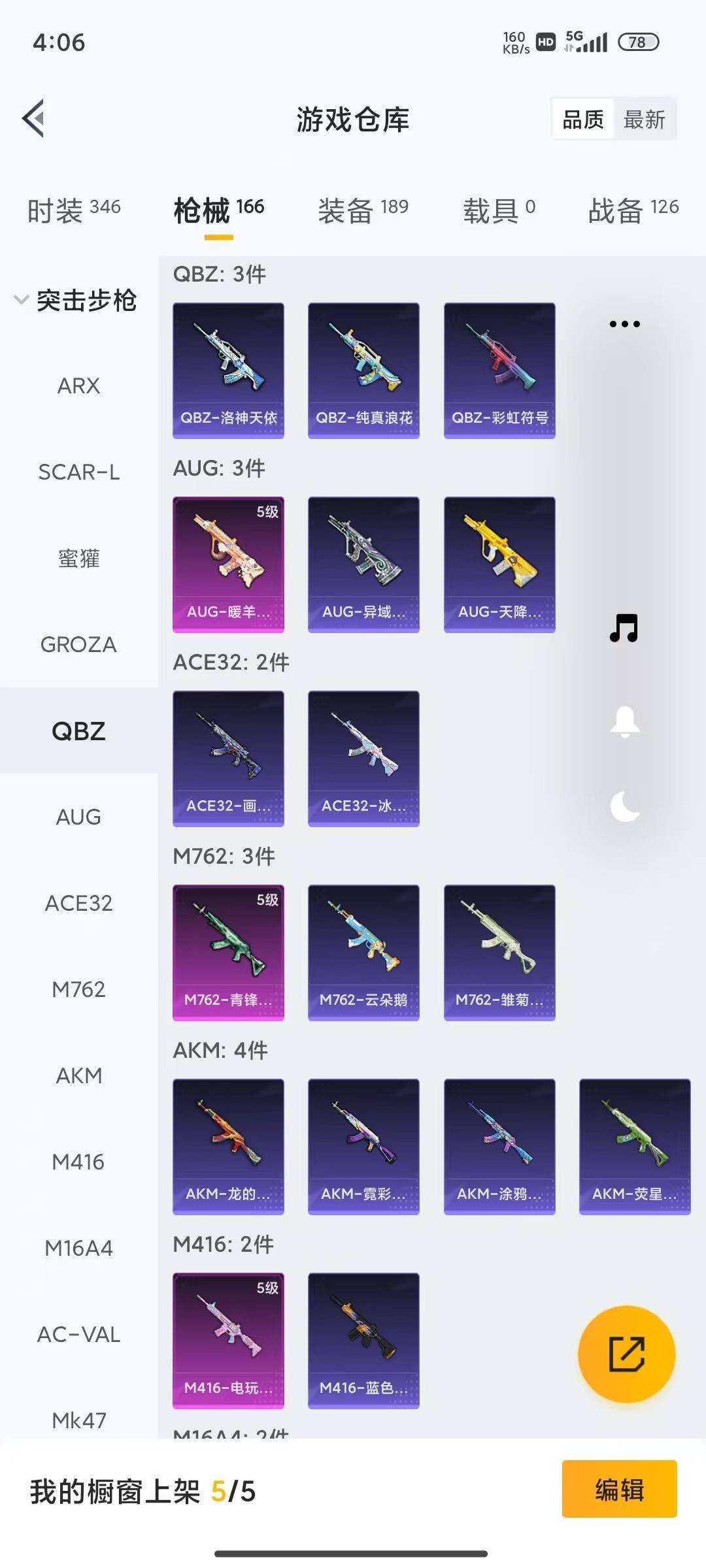Open the M762-云朵鹅 skin
706x1568 pixels.
(363, 952)
